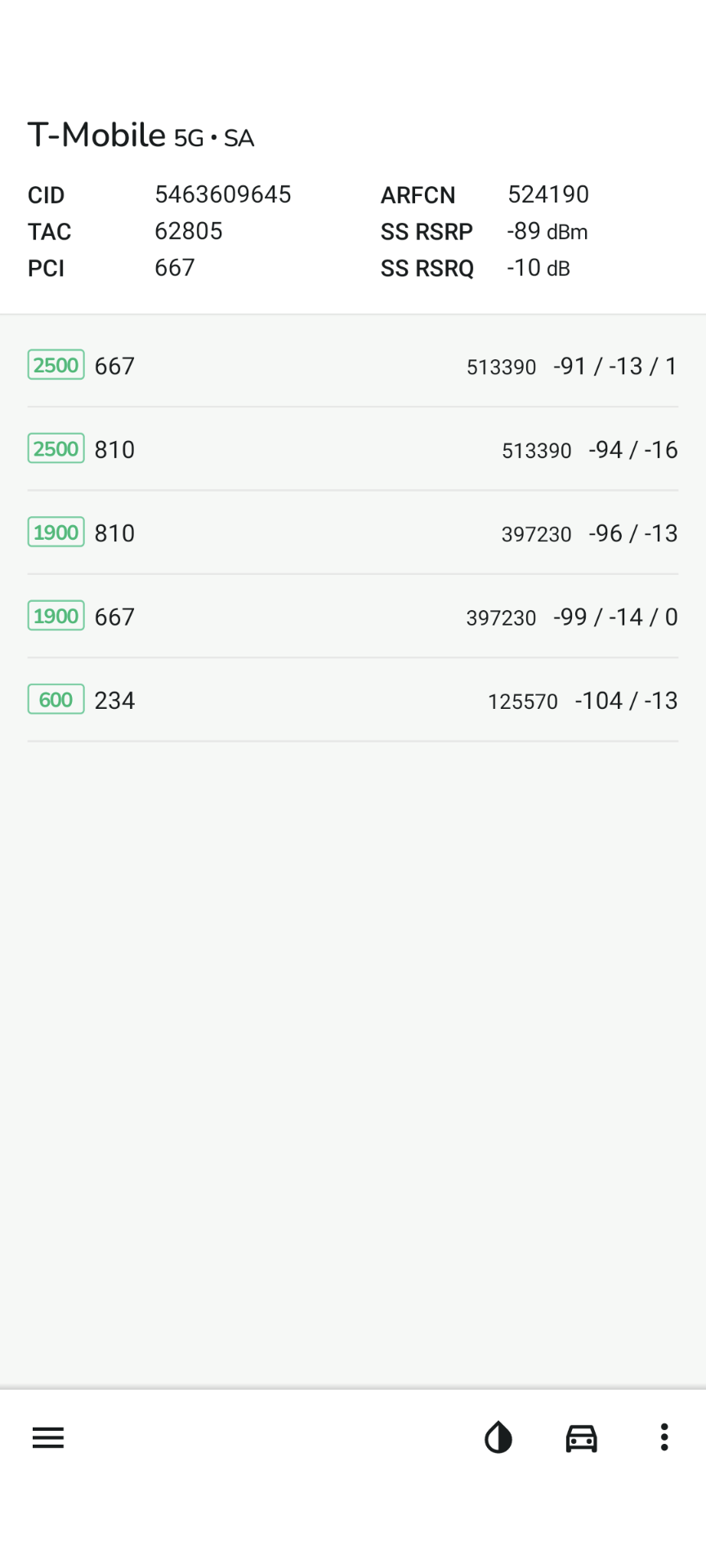
Task: Tap the 1900 band badge on PCI 810
Action: coord(55,532)
